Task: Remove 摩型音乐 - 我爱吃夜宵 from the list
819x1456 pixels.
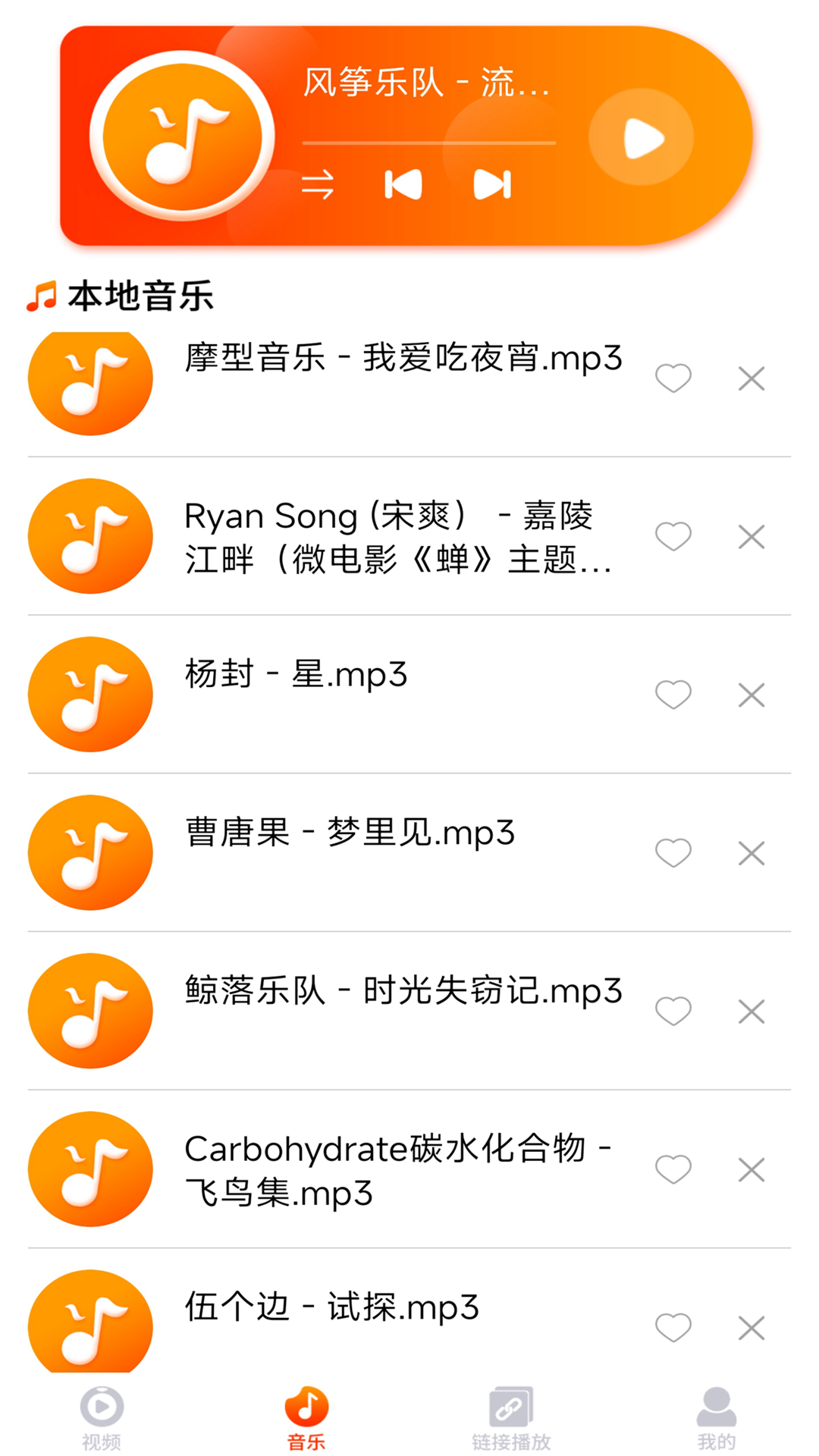Action: (x=752, y=378)
